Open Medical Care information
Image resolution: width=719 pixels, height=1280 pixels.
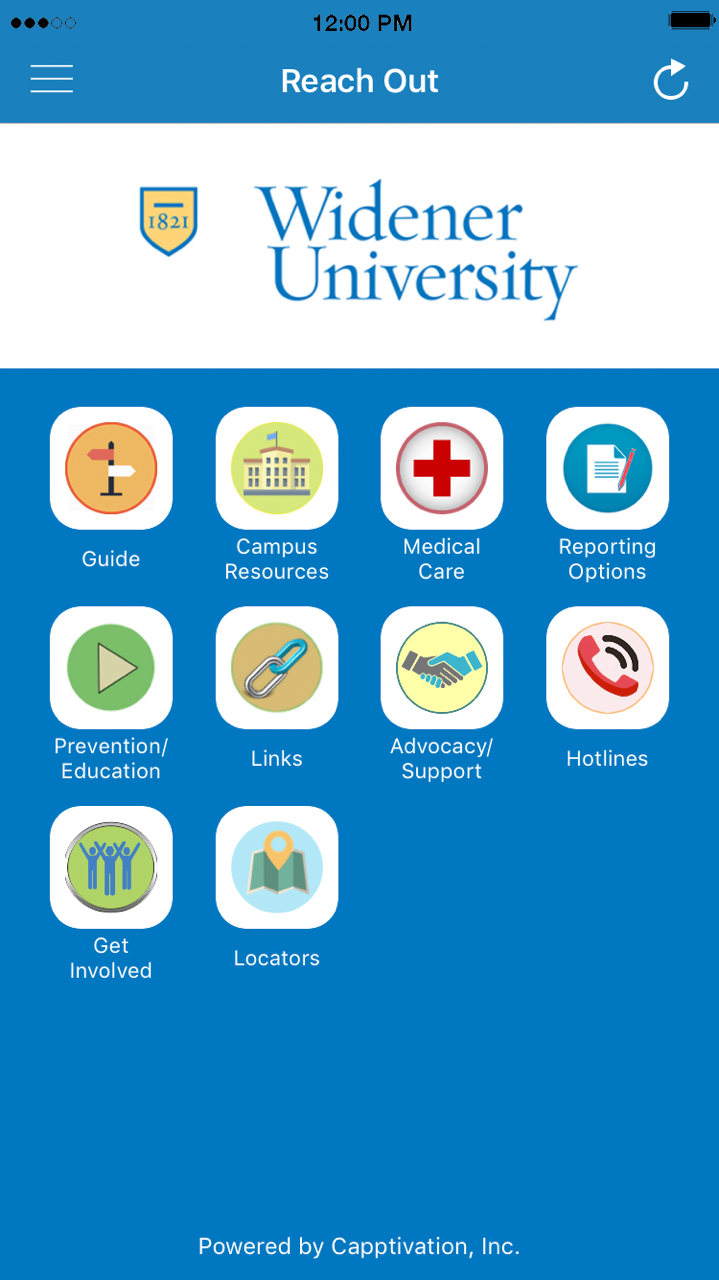pos(442,468)
